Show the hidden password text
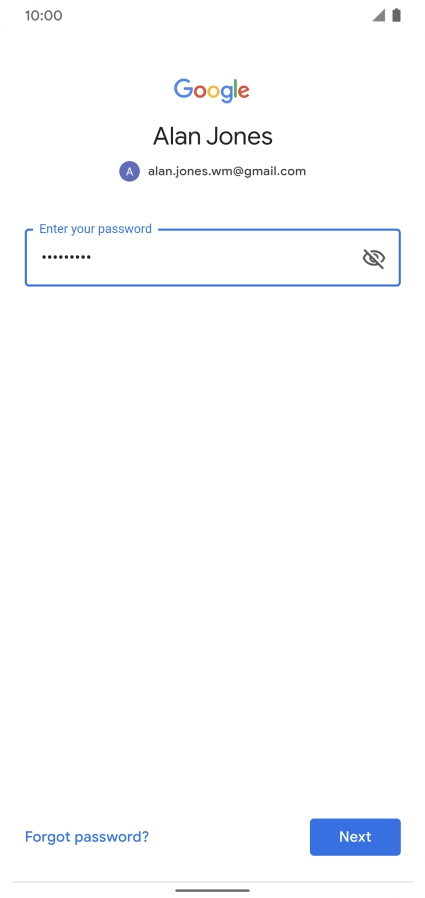This screenshot has height=898, width=425. 373,258
